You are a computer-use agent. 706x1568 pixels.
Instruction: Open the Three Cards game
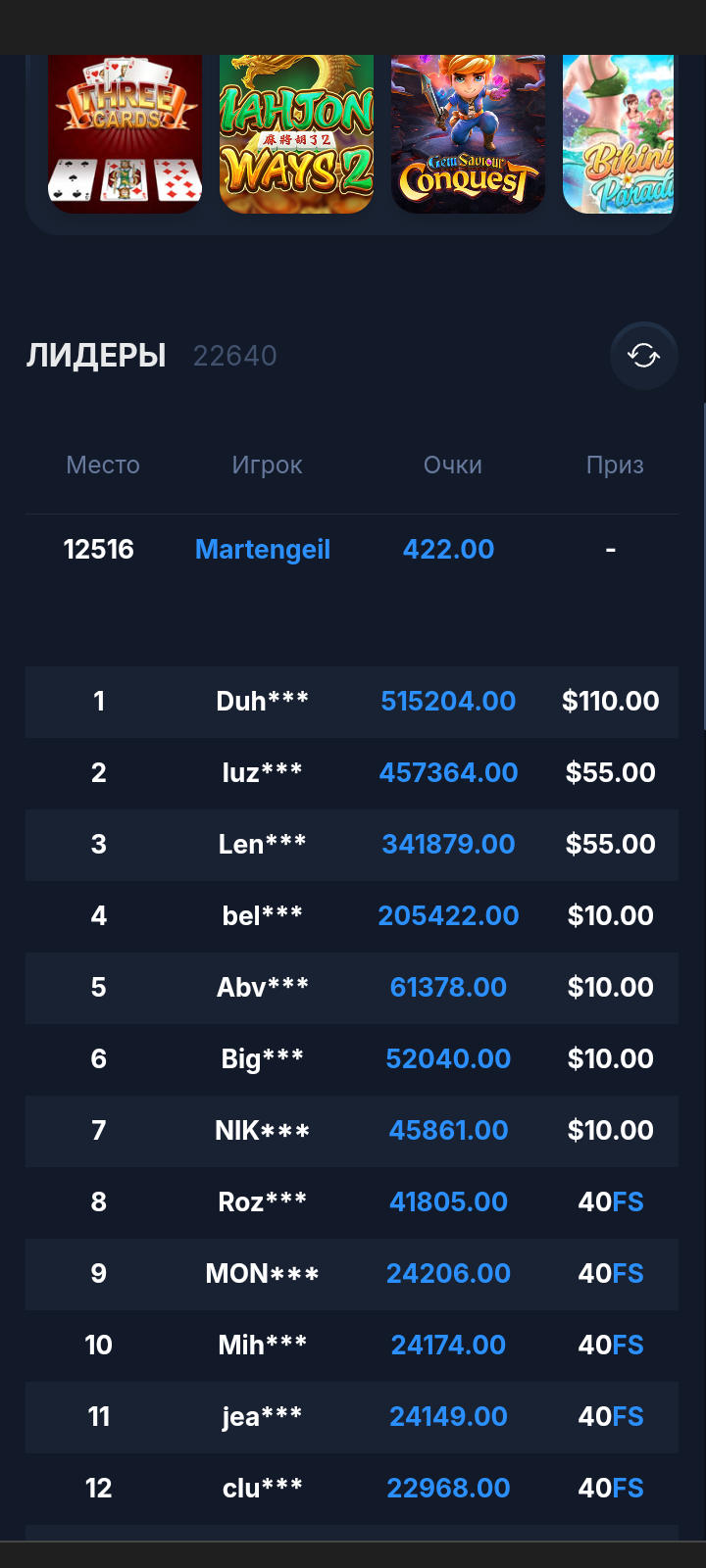125,134
